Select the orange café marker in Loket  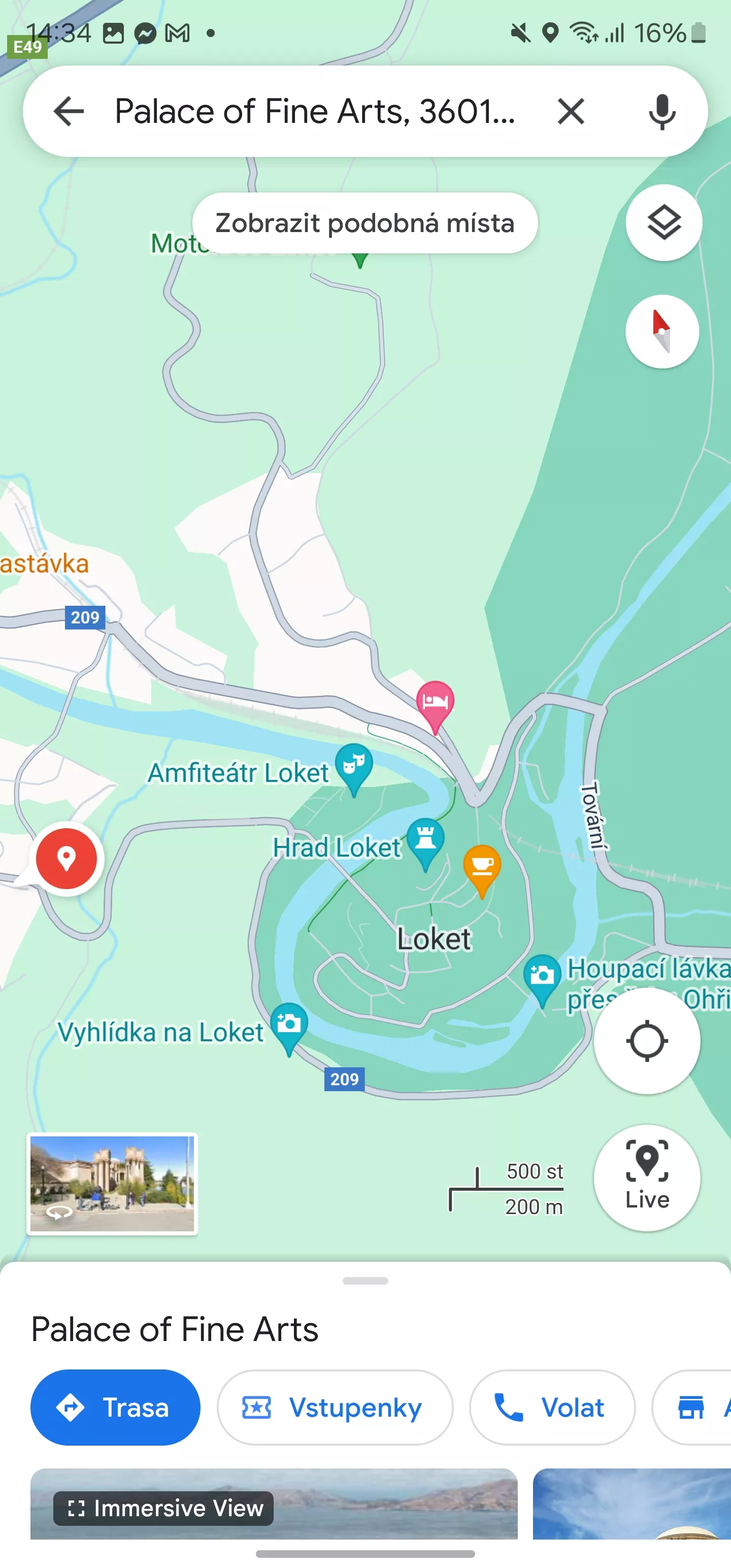pyautogui.click(x=482, y=870)
